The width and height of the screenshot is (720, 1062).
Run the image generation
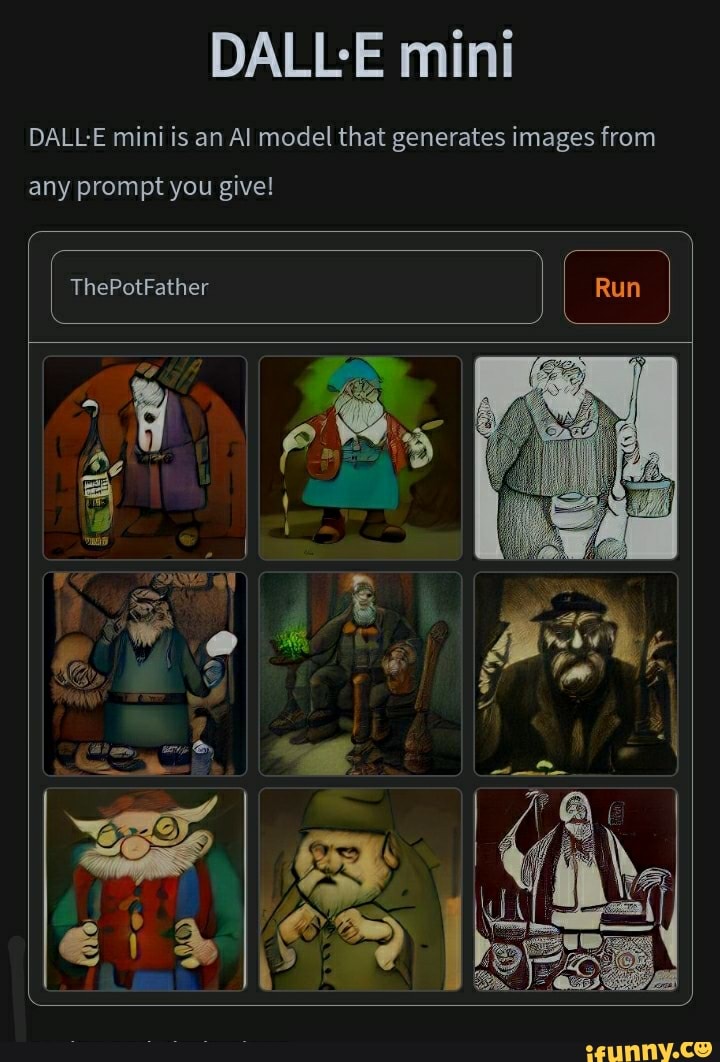tap(617, 288)
